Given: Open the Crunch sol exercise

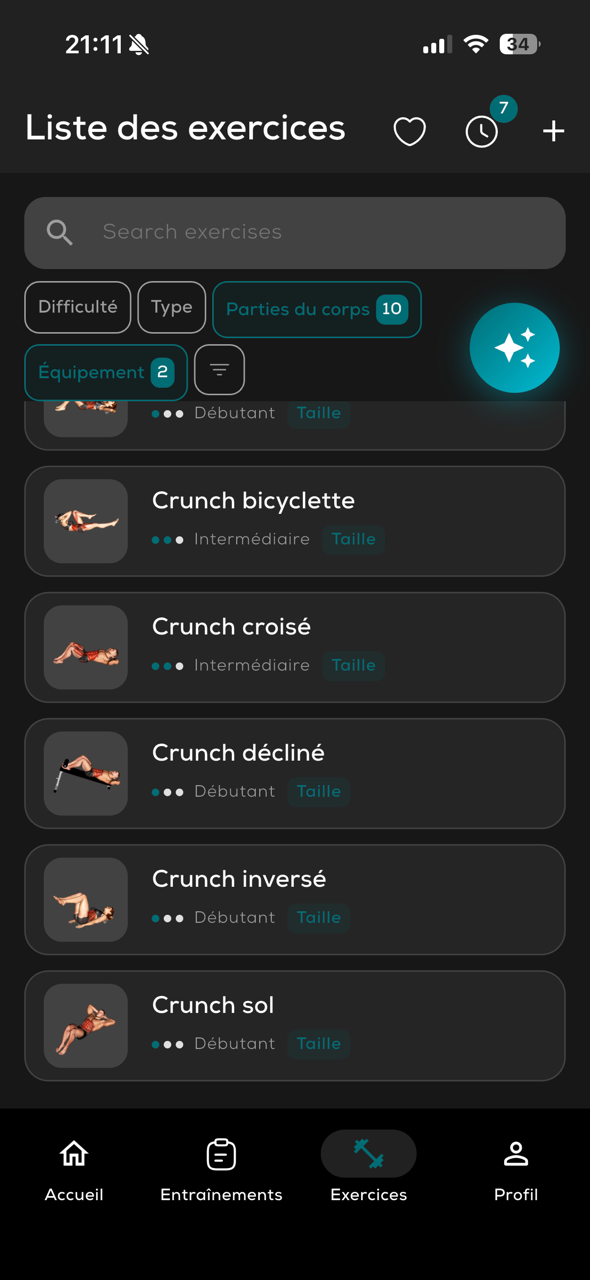Looking at the screenshot, I should (x=295, y=1025).
